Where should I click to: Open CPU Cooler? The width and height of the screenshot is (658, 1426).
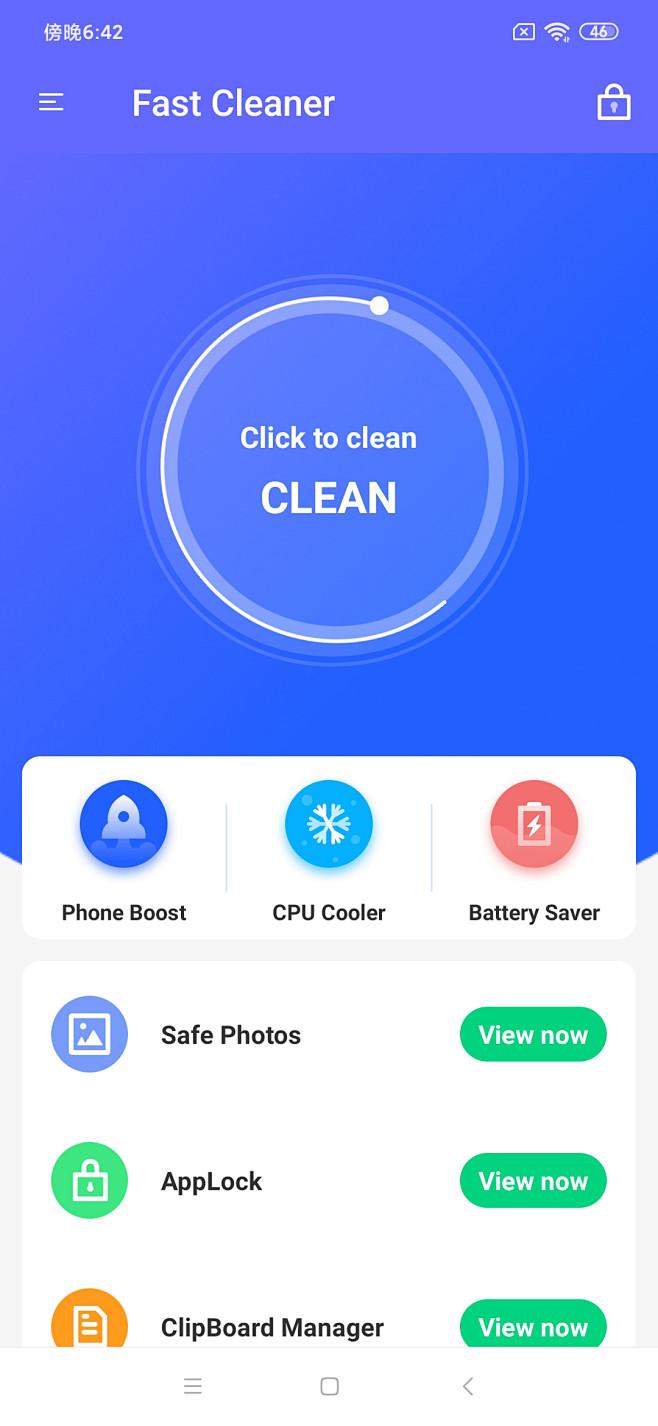coord(329,848)
